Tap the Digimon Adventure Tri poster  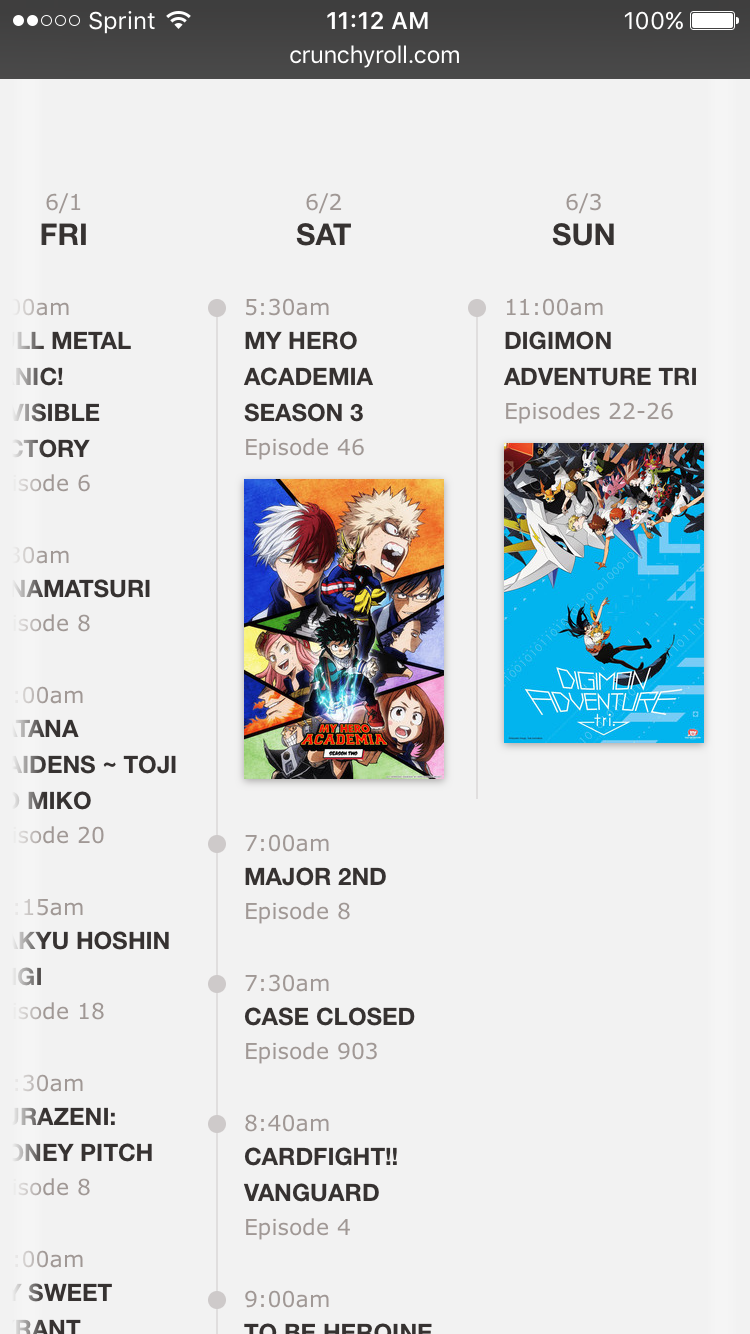[x=603, y=592]
